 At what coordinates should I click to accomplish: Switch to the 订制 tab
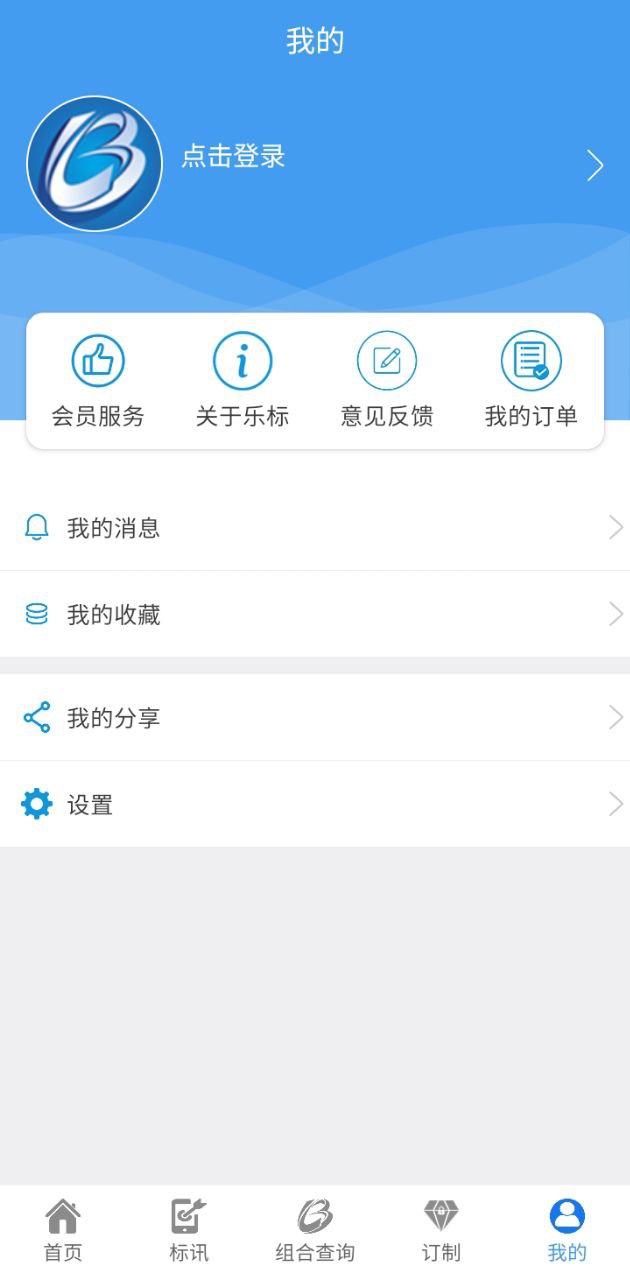click(441, 1231)
